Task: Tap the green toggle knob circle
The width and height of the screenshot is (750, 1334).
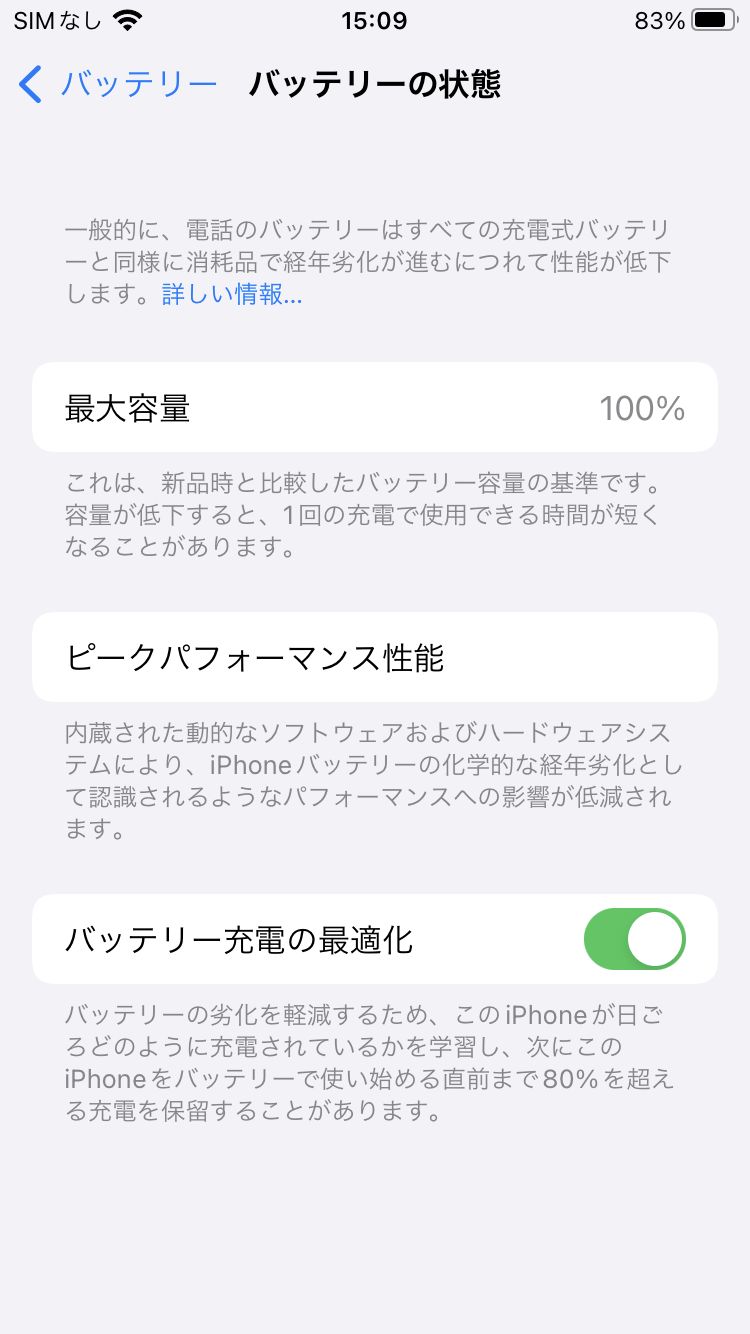Action: pos(658,938)
